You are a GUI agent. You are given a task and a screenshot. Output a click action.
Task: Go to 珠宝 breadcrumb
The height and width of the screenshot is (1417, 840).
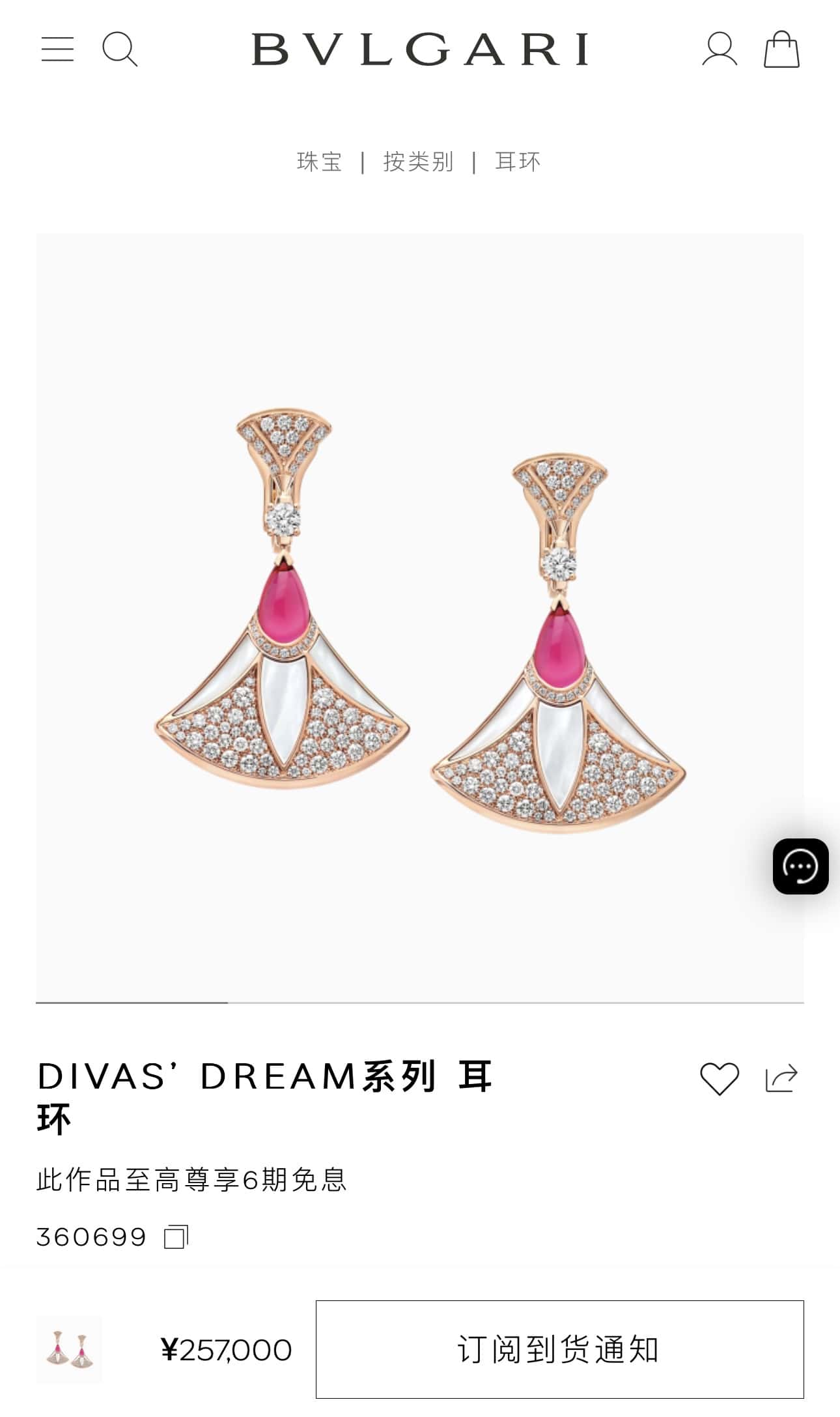[x=320, y=162]
